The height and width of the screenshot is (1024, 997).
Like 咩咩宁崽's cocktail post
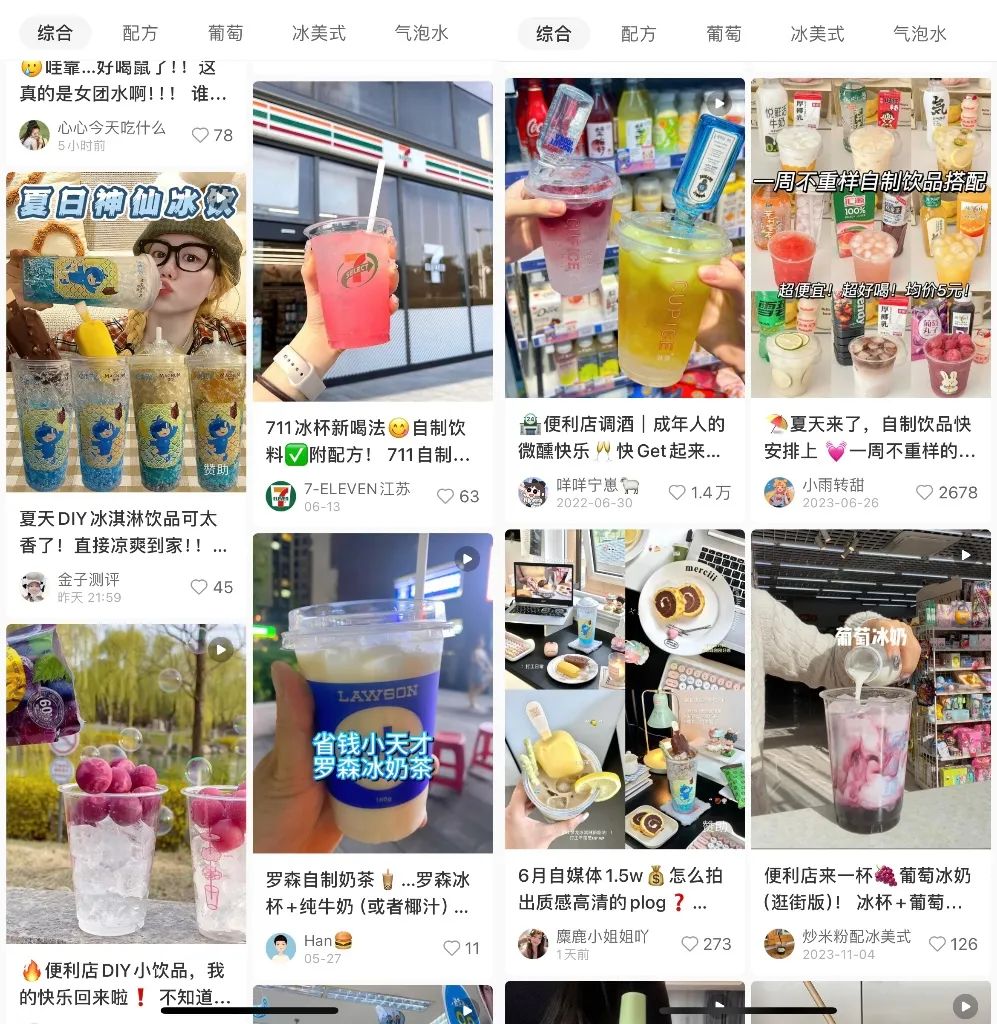(x=677, y=492)
